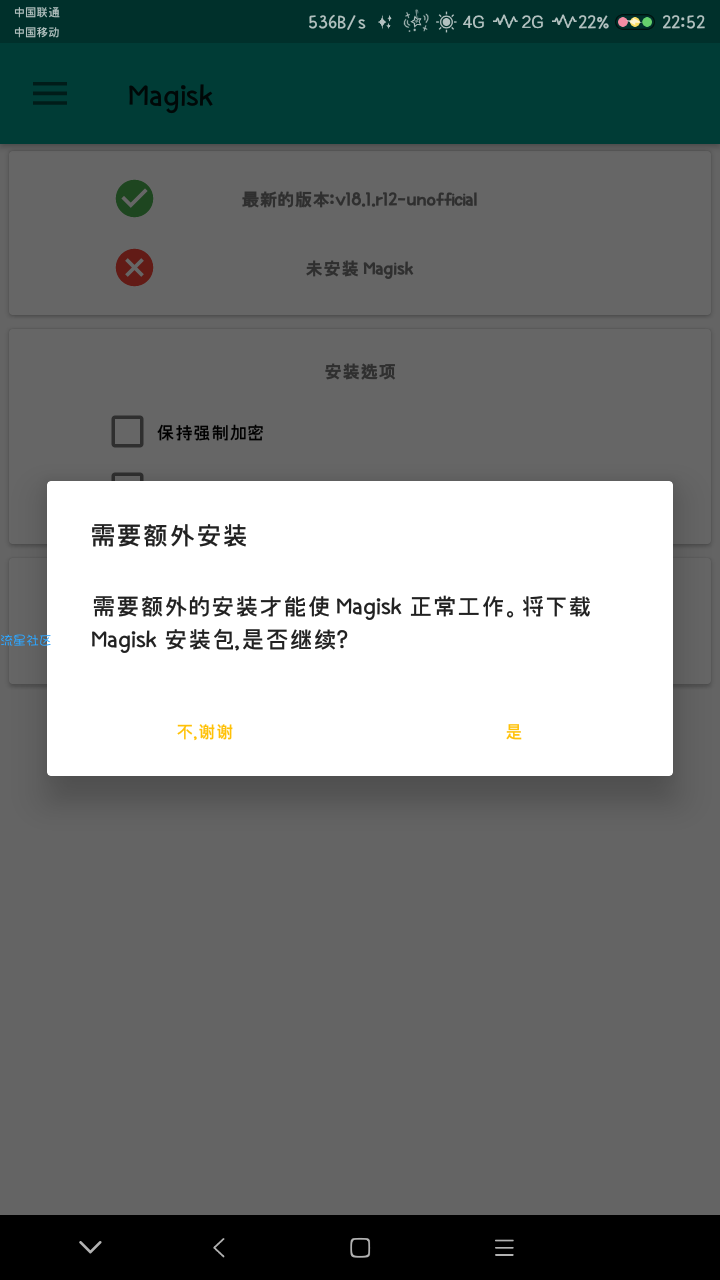The height and width of the screenshot is (1280, 720).
Task: Go to home screen via navigation bar
Action: pyautogui.click(x=360, y=1247)
